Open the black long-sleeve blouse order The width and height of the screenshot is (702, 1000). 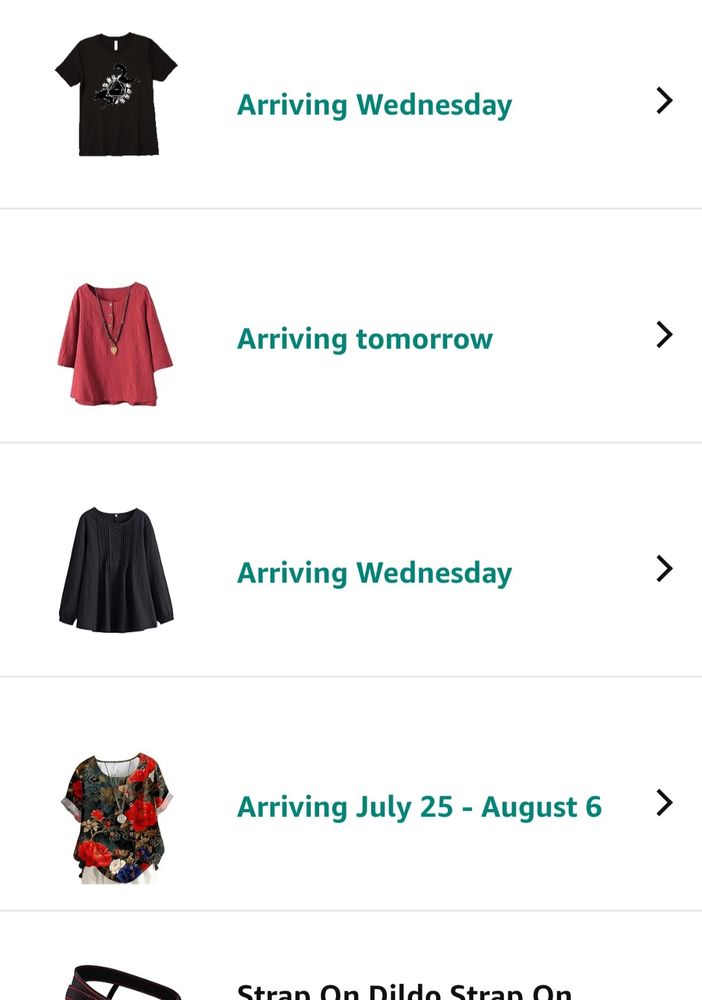[x=374, y=572]
